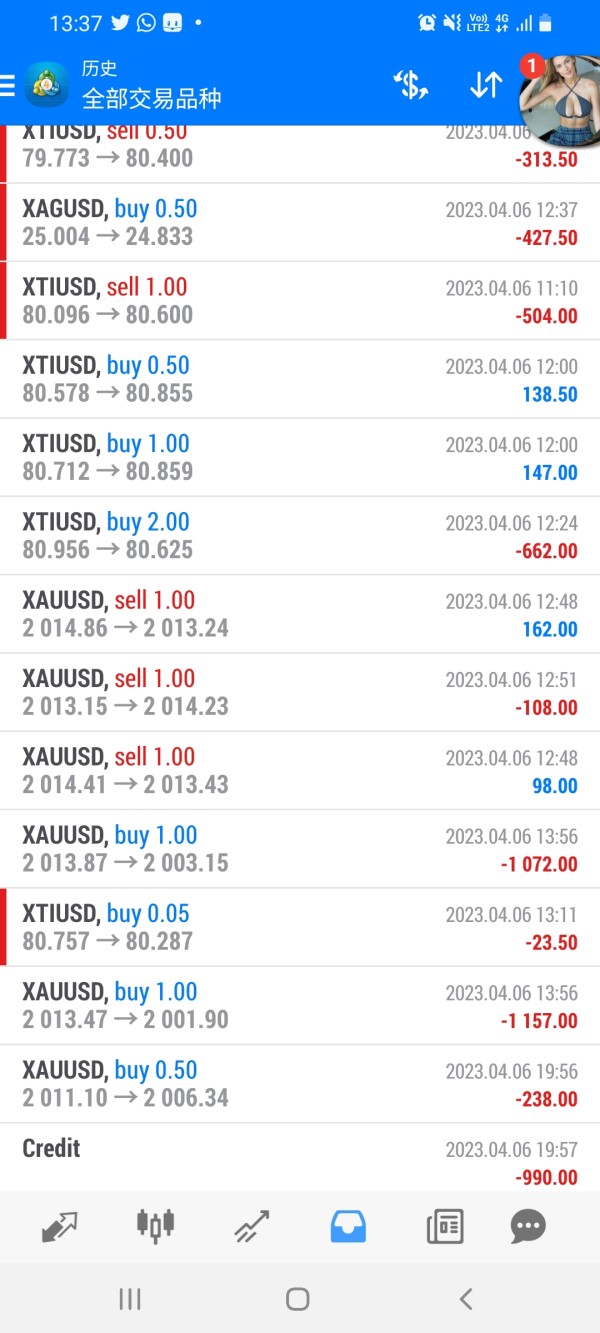The height and width of the screenshot is (1333, 600).
Task: Switch to the Trade tab
Action: point(252,1225)
